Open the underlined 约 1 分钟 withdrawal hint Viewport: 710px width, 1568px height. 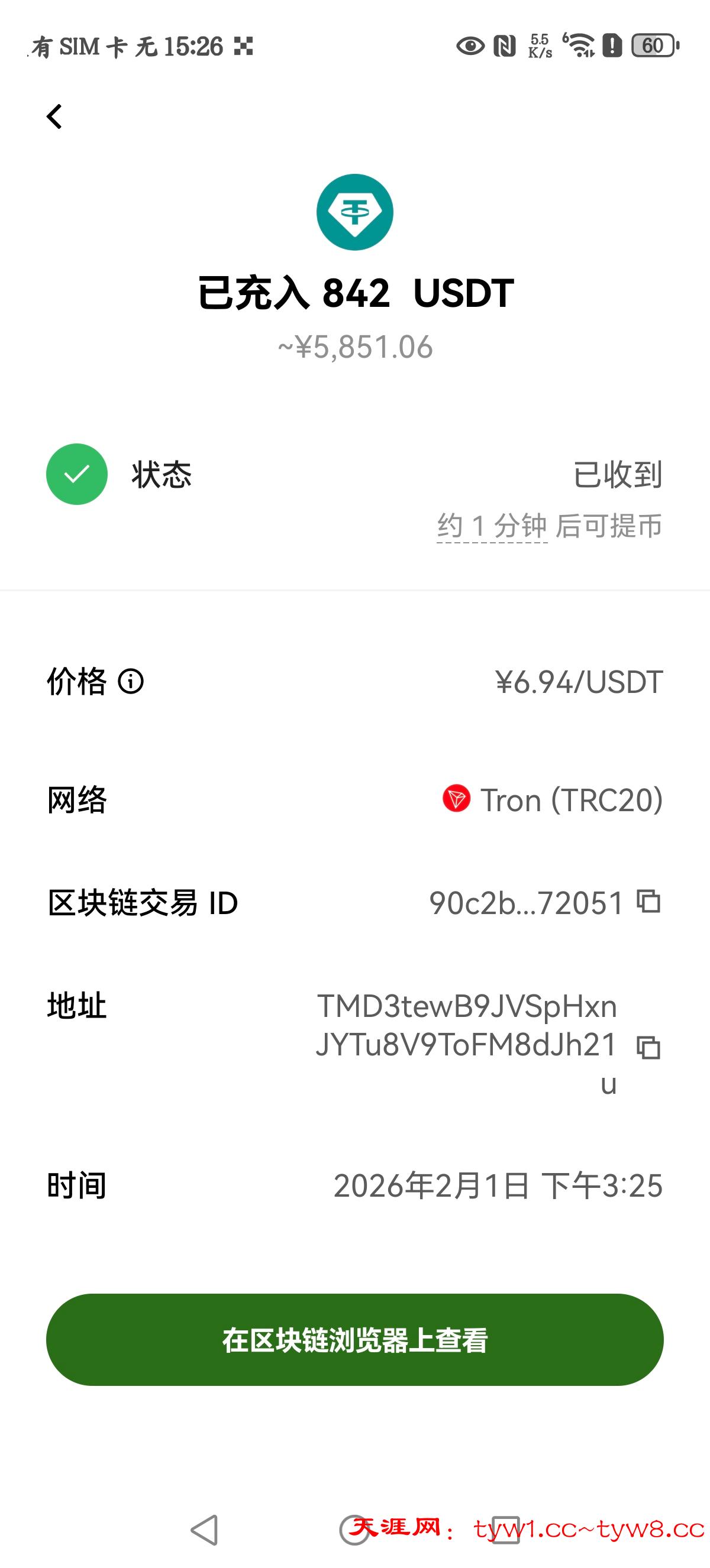[492, 526]
